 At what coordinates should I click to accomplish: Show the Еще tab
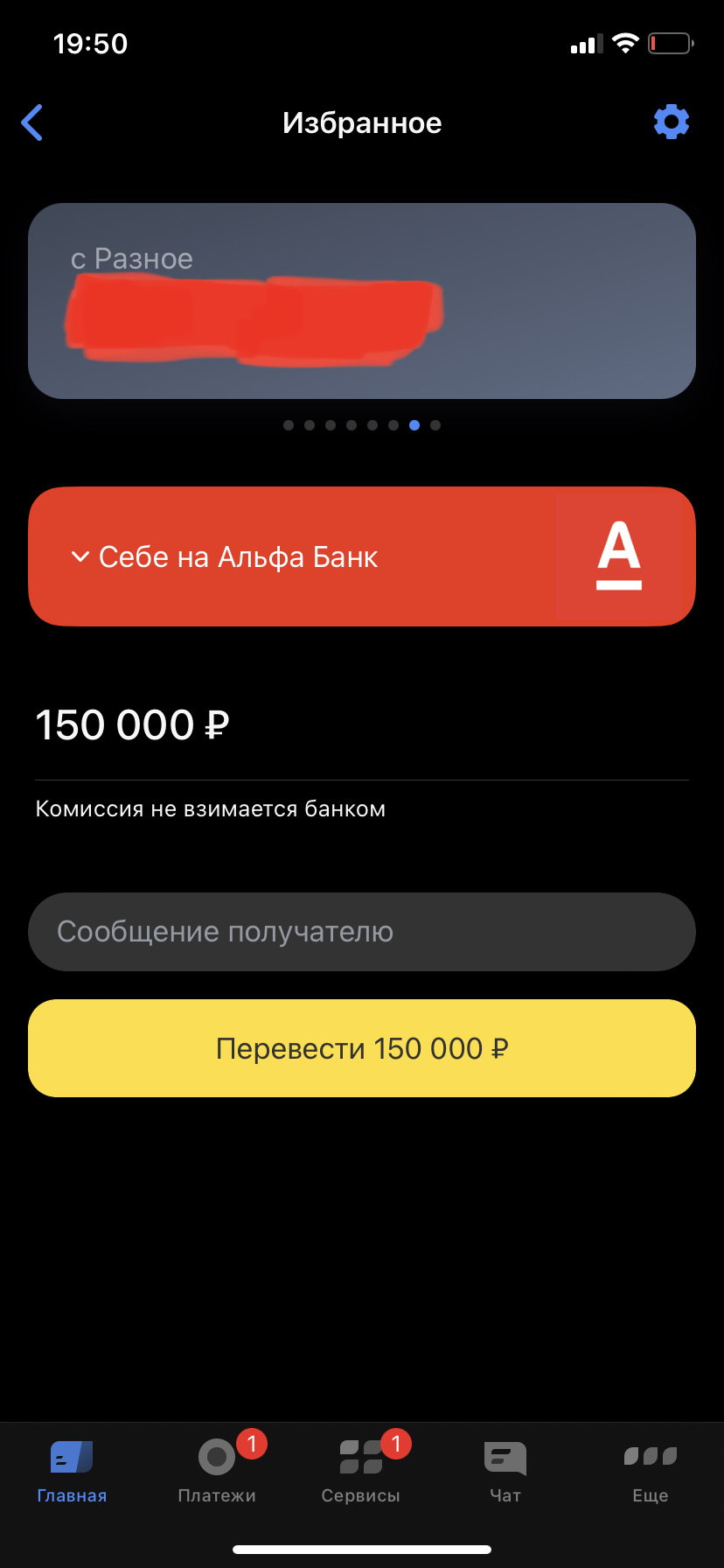click(x=650, y=1472)
